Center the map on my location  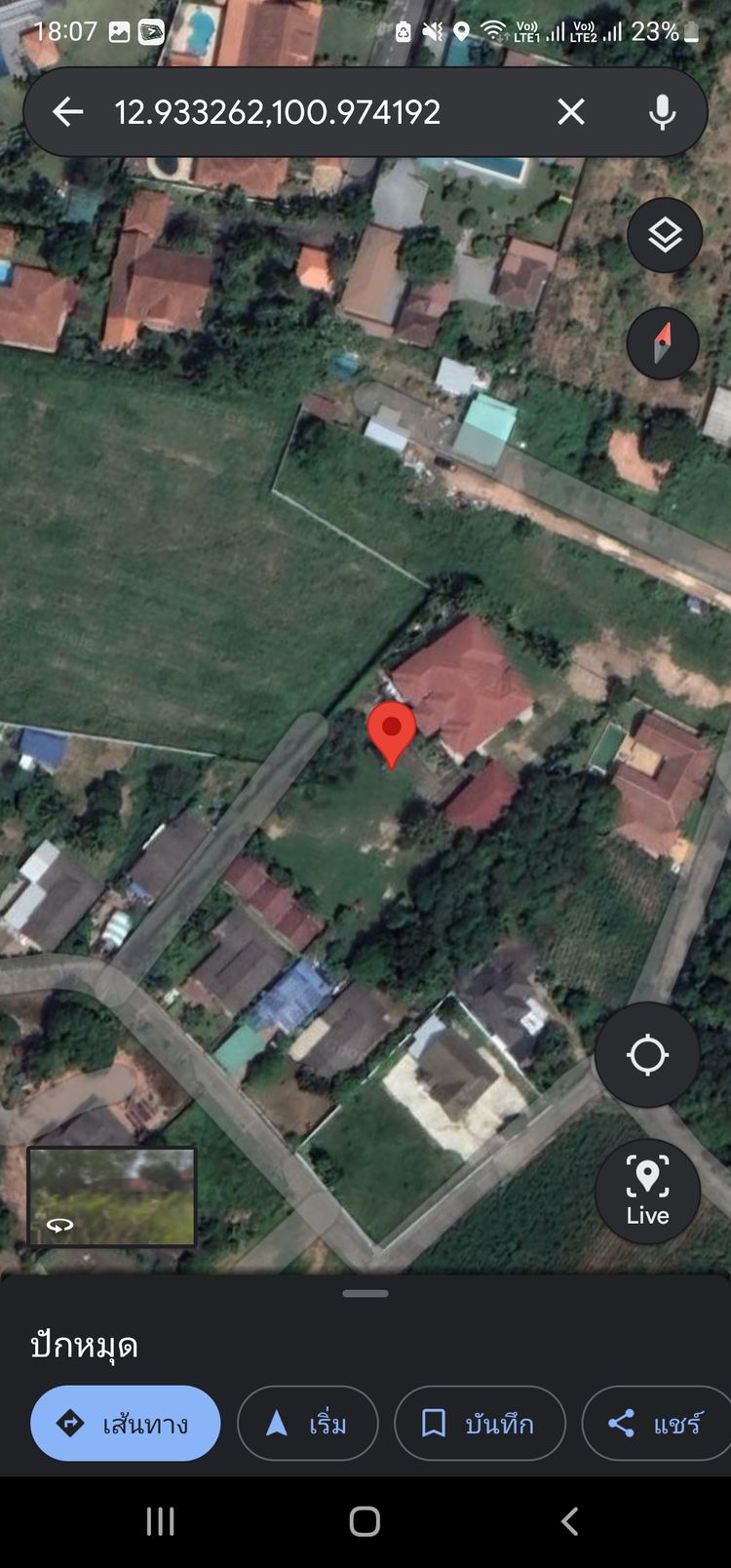[647, 1055]
